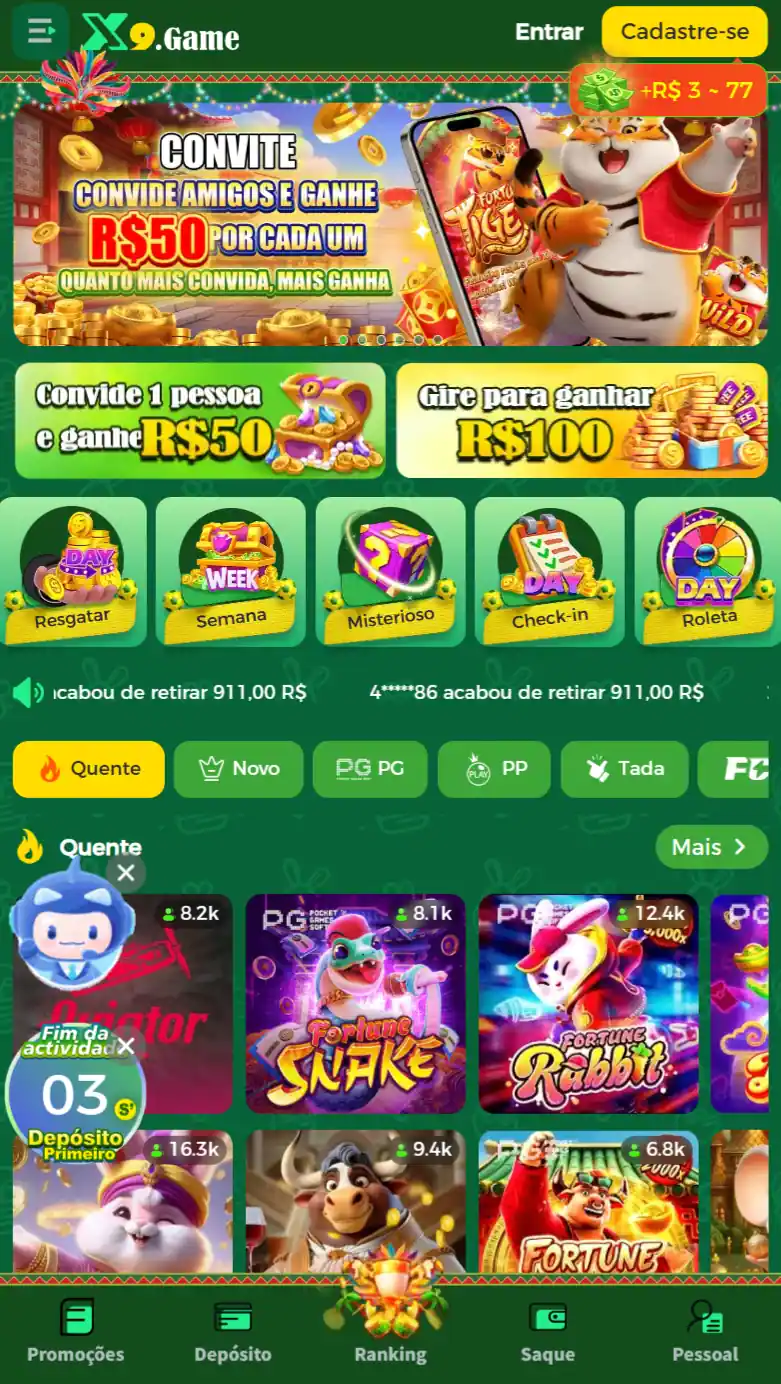Launch the Fortune Snake game
Image resolution: width=781 pixels, height=1384 pixels.
tap(355, 1004)
